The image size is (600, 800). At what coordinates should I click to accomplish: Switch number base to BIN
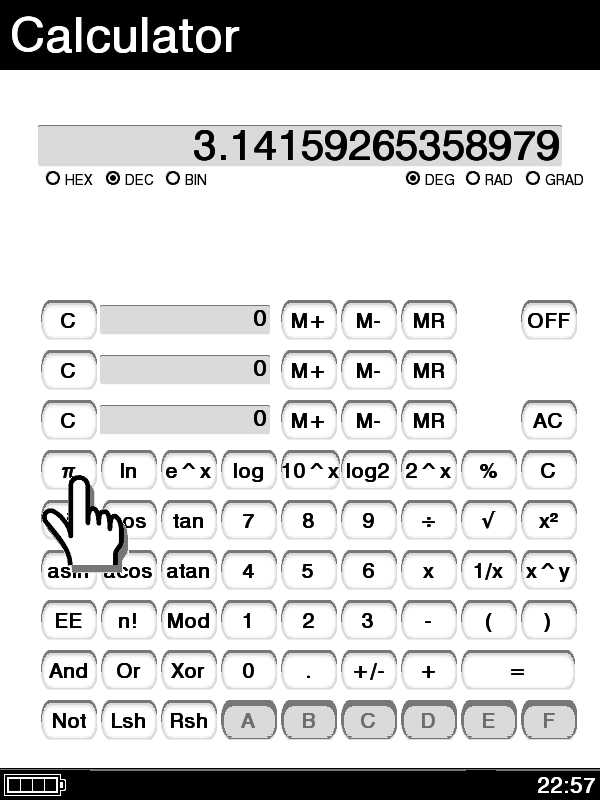173,180
